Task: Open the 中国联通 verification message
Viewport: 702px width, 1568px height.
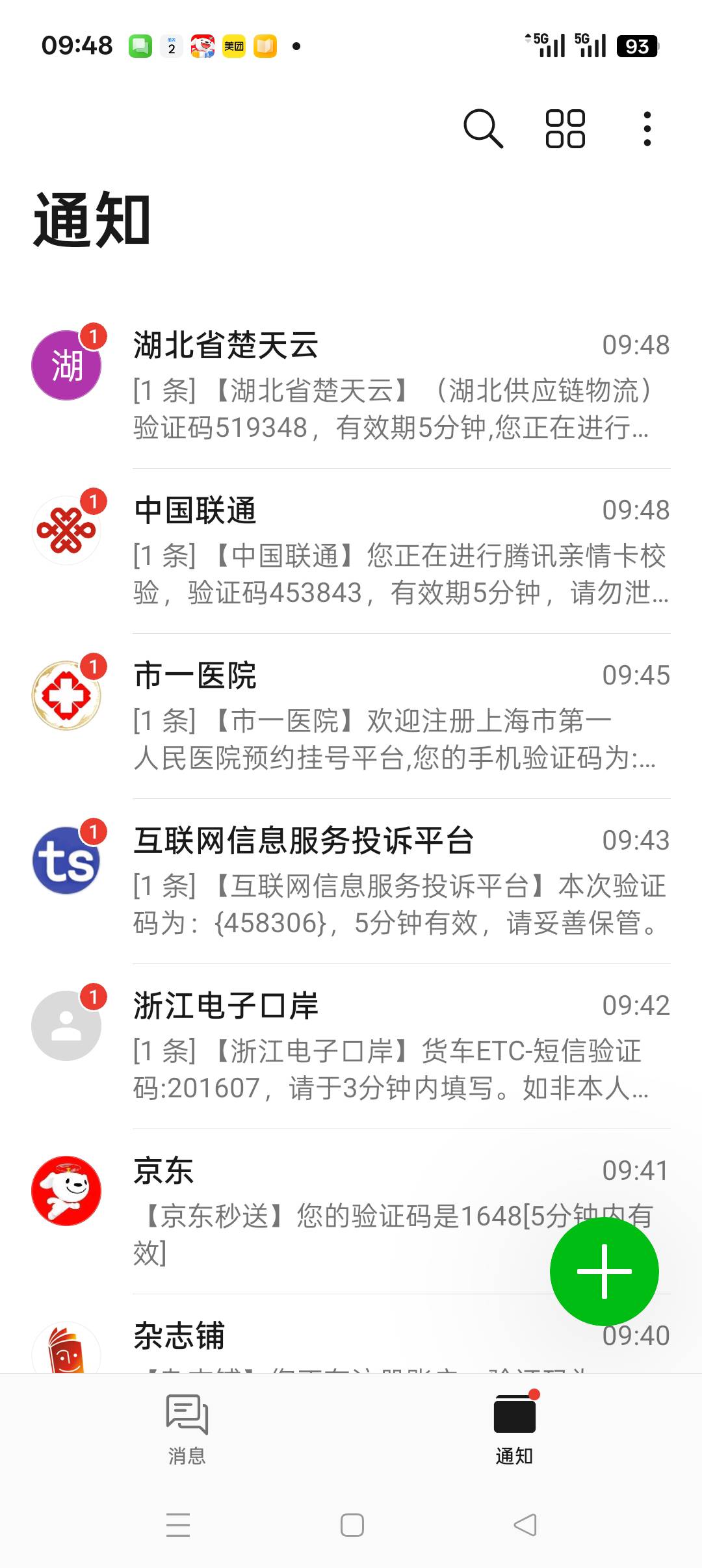Action: [351, 551]
